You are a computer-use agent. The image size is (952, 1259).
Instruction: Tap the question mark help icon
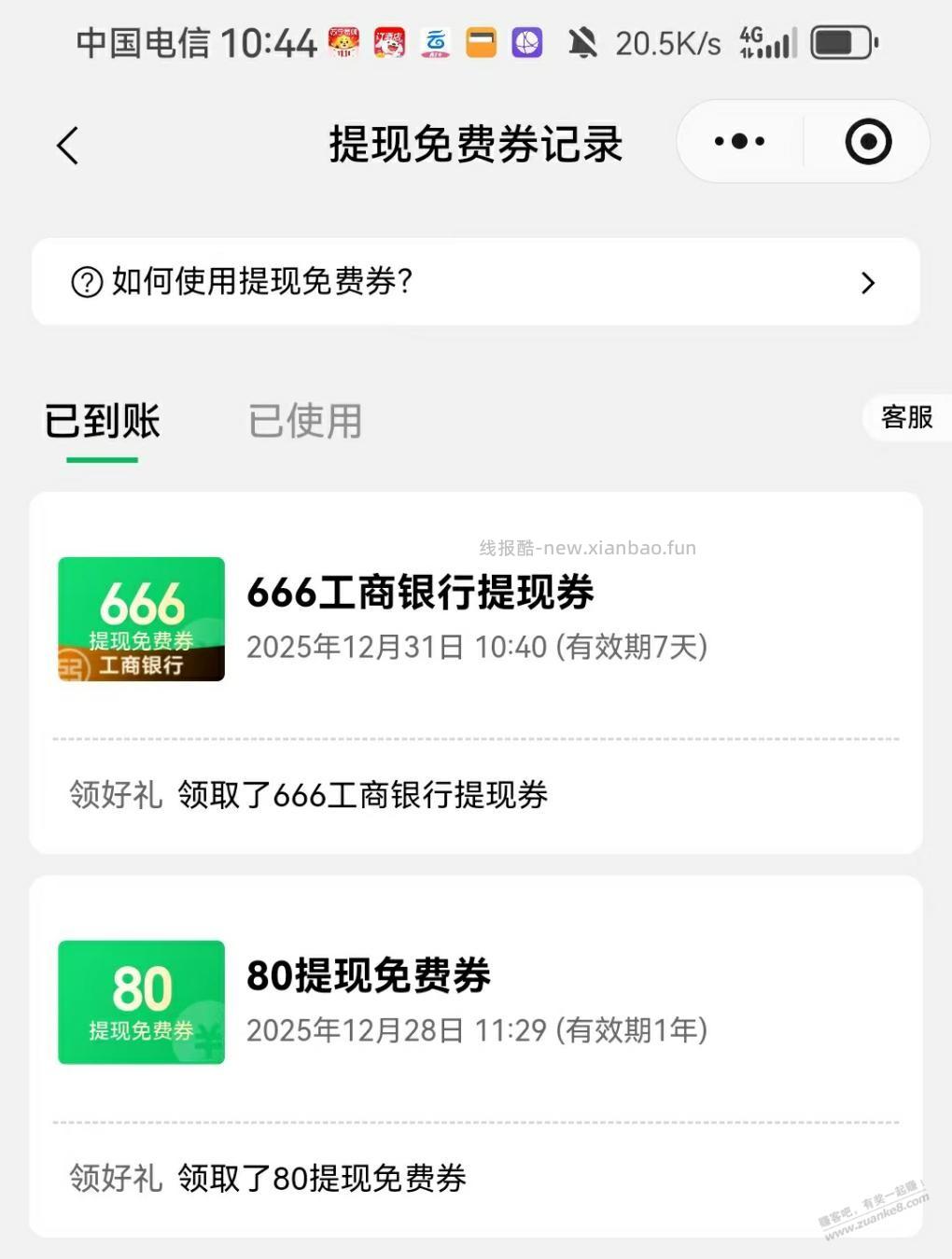tap(85, 282)
